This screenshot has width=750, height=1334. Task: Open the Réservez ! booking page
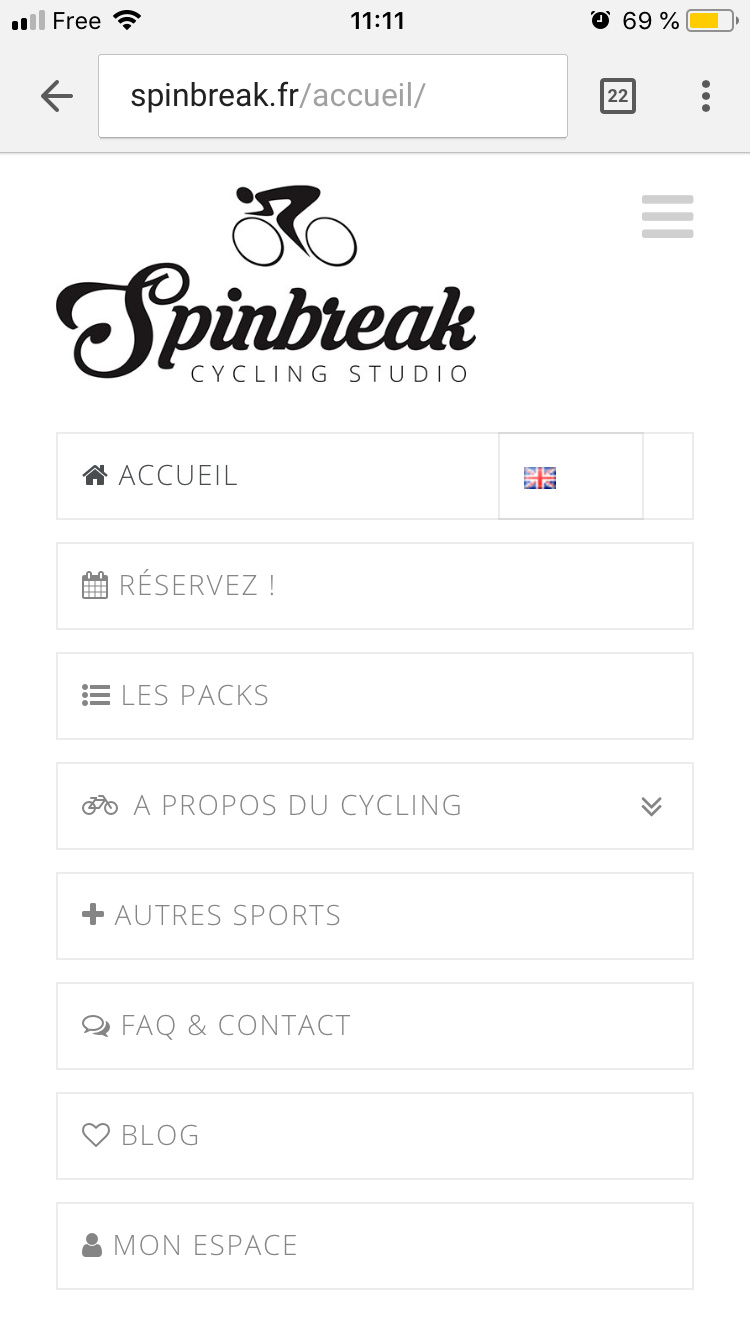pyautogui.click(x=196, y=586)
